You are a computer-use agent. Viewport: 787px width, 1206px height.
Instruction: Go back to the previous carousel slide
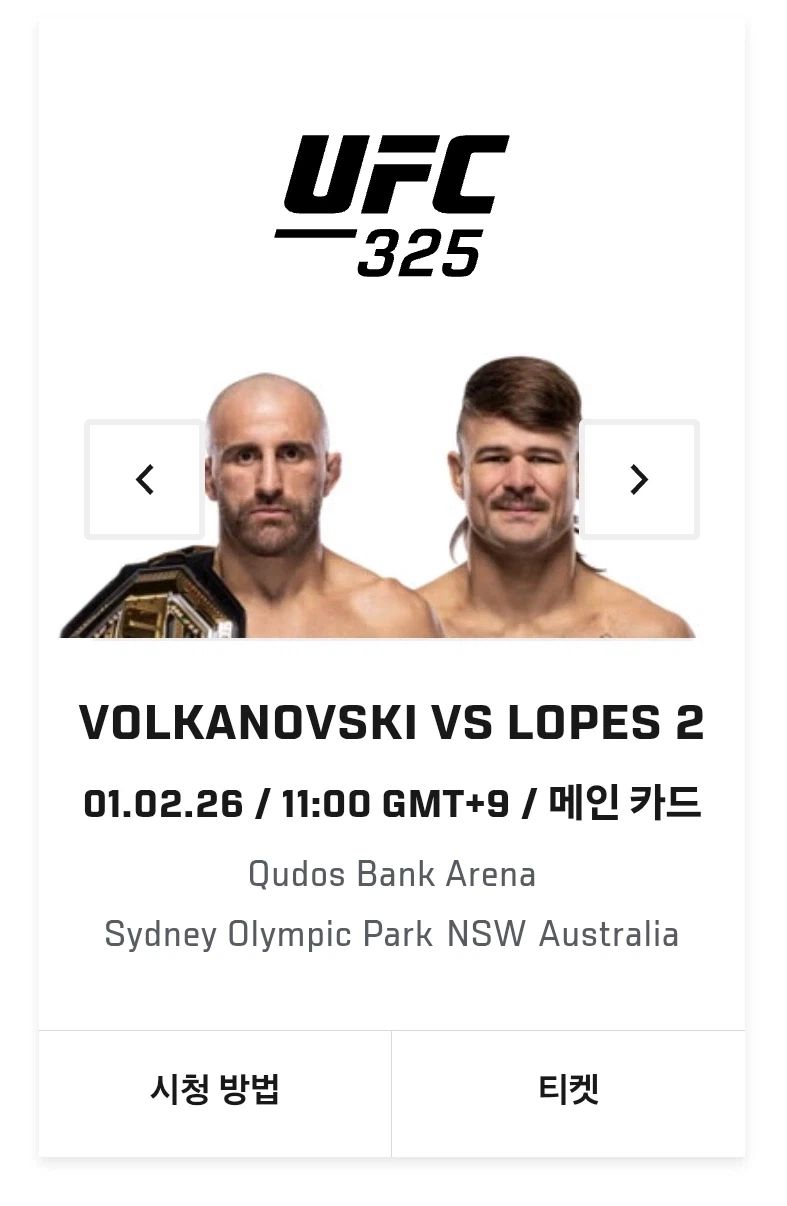pos(146,480)
